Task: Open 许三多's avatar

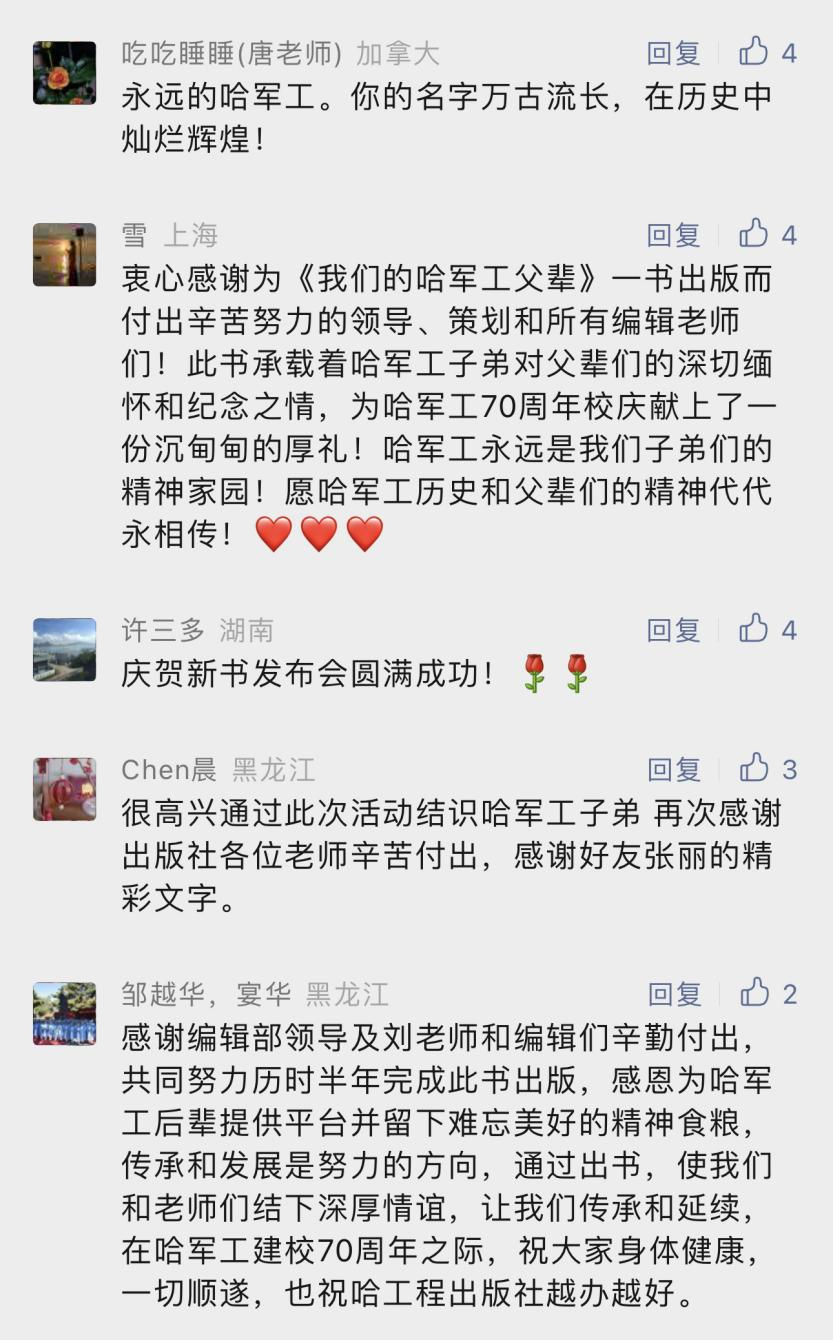Action: click(x=65, y=650)
